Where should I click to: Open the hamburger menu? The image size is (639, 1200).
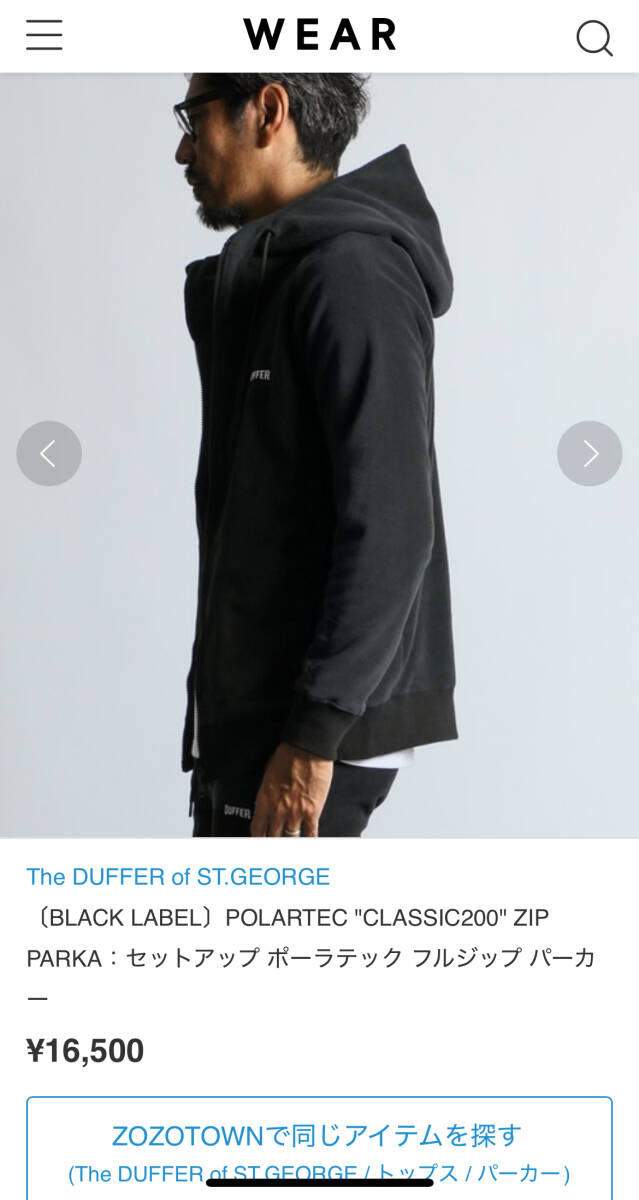click(44, 35)
